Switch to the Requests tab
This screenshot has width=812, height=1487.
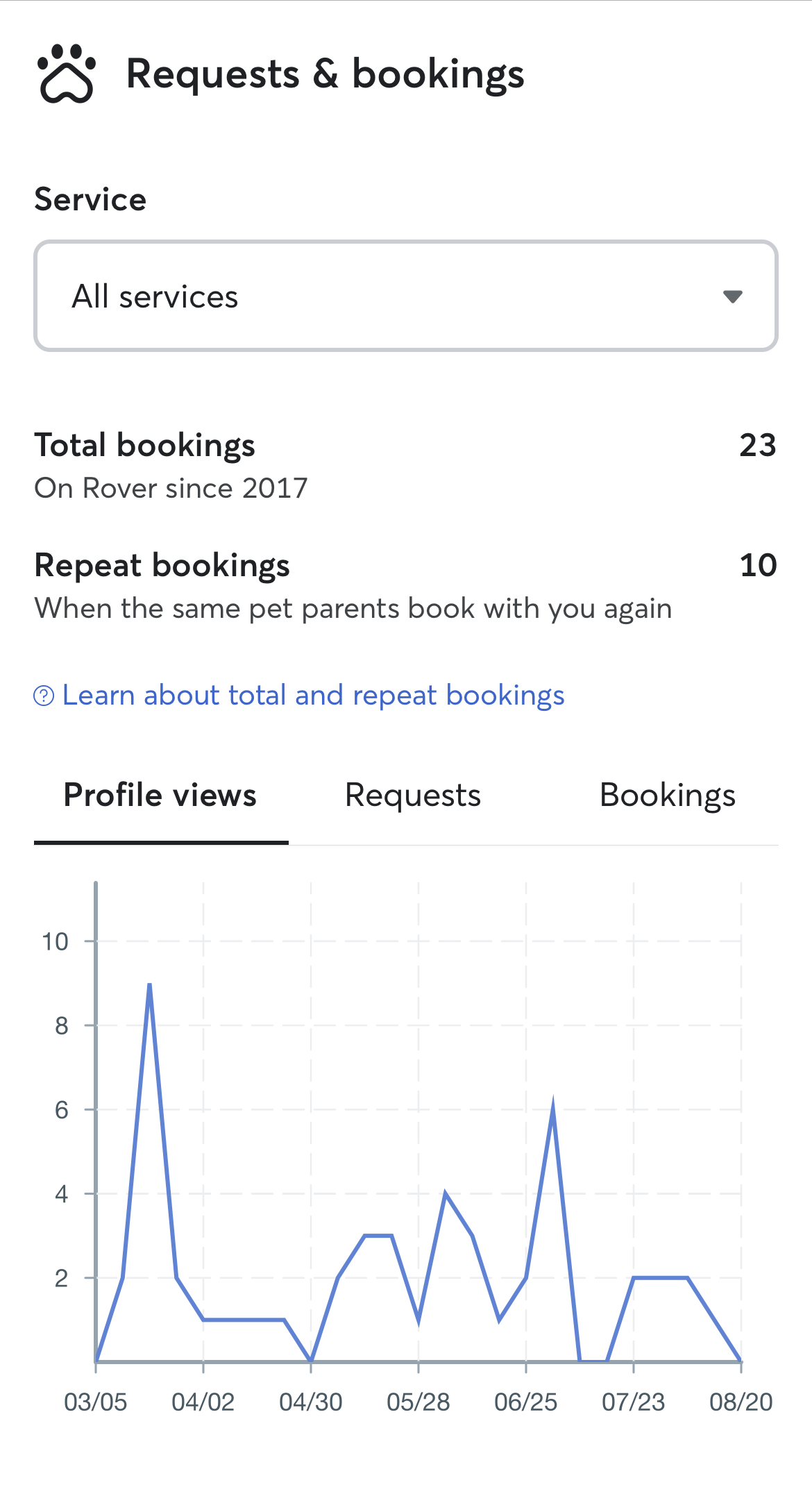coord(413,796)
